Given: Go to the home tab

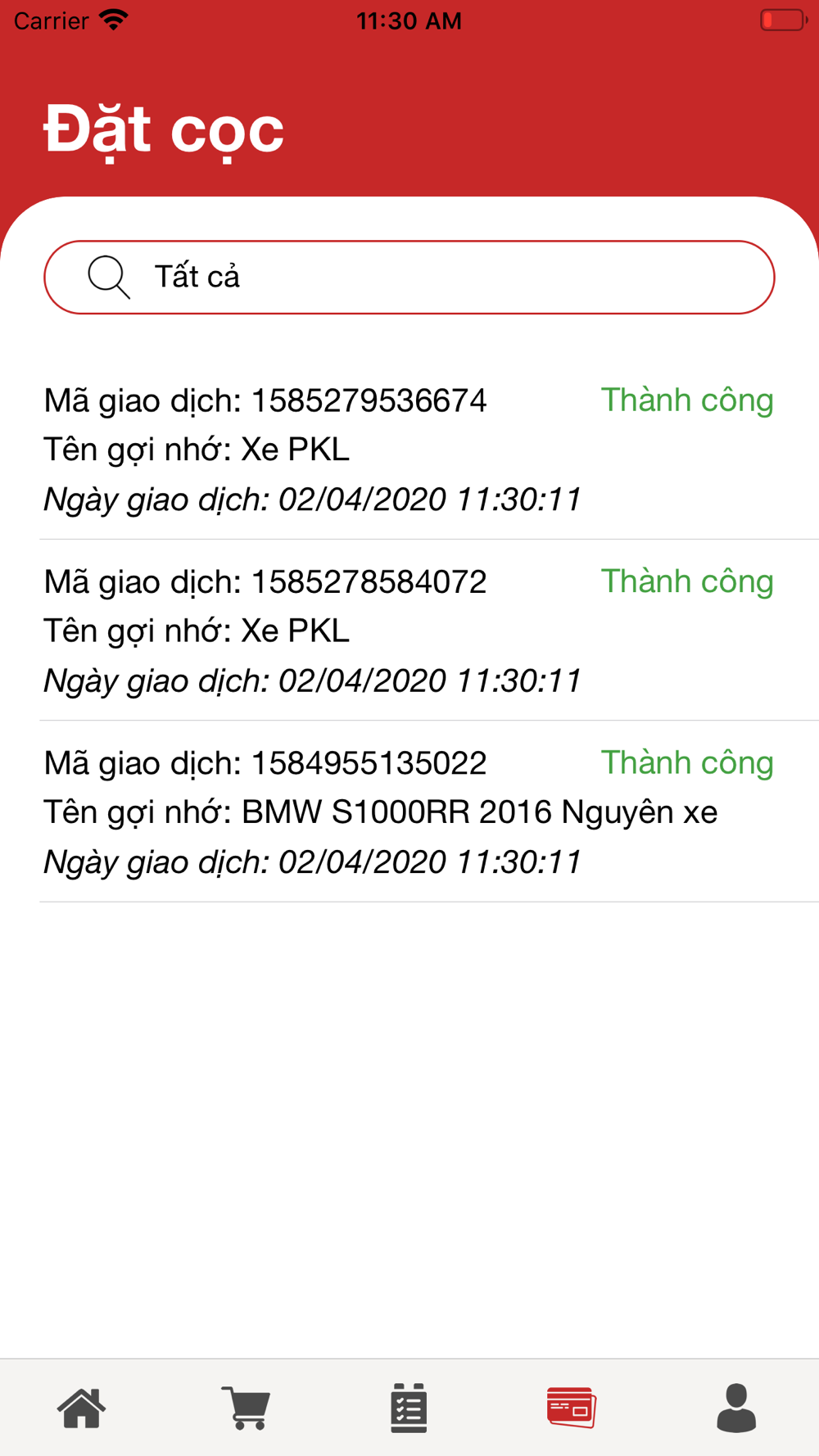Looking at the screenshot, I should (x=82, y=1409).
